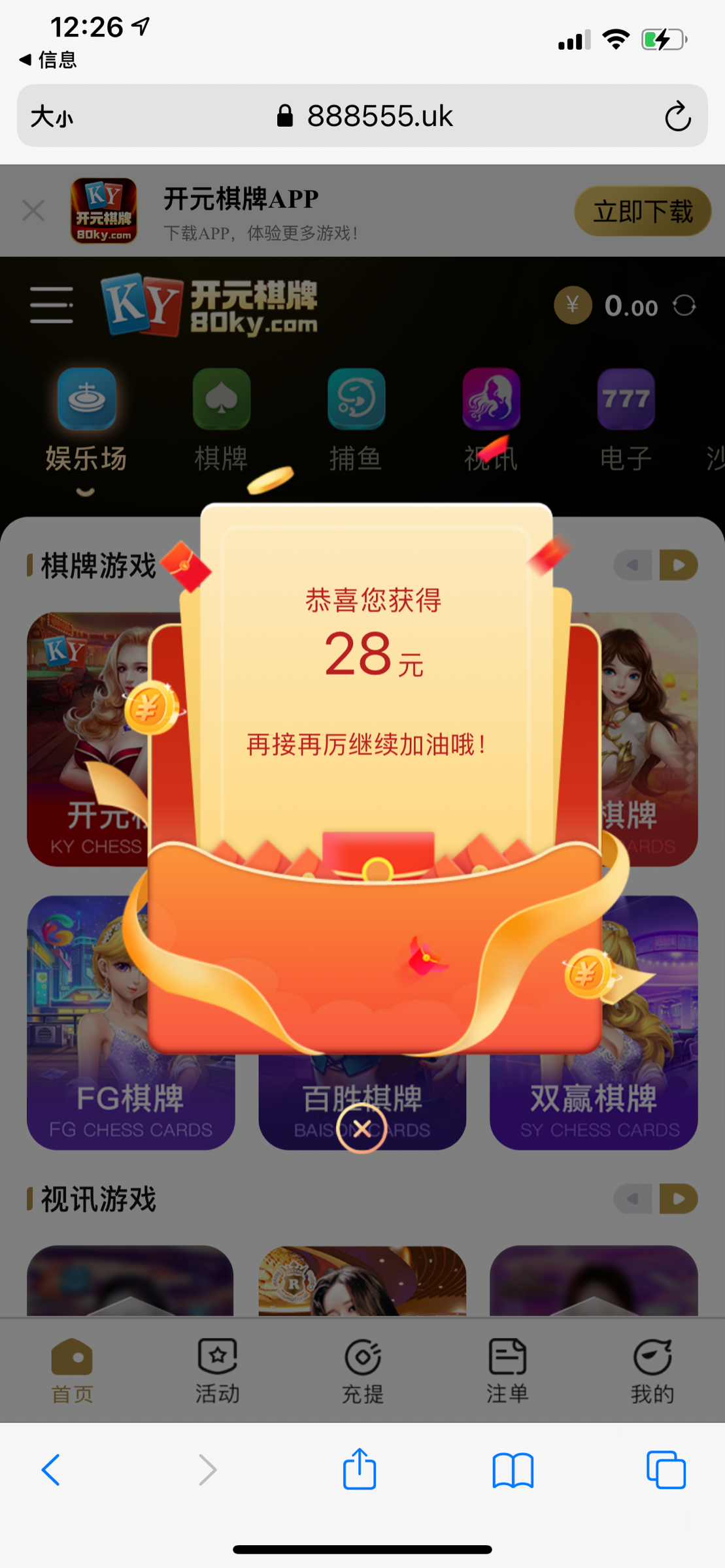Show next games in 棋牌游戏 section
The height and width of the screenshot is (1568, 725).
pos(678,565)
